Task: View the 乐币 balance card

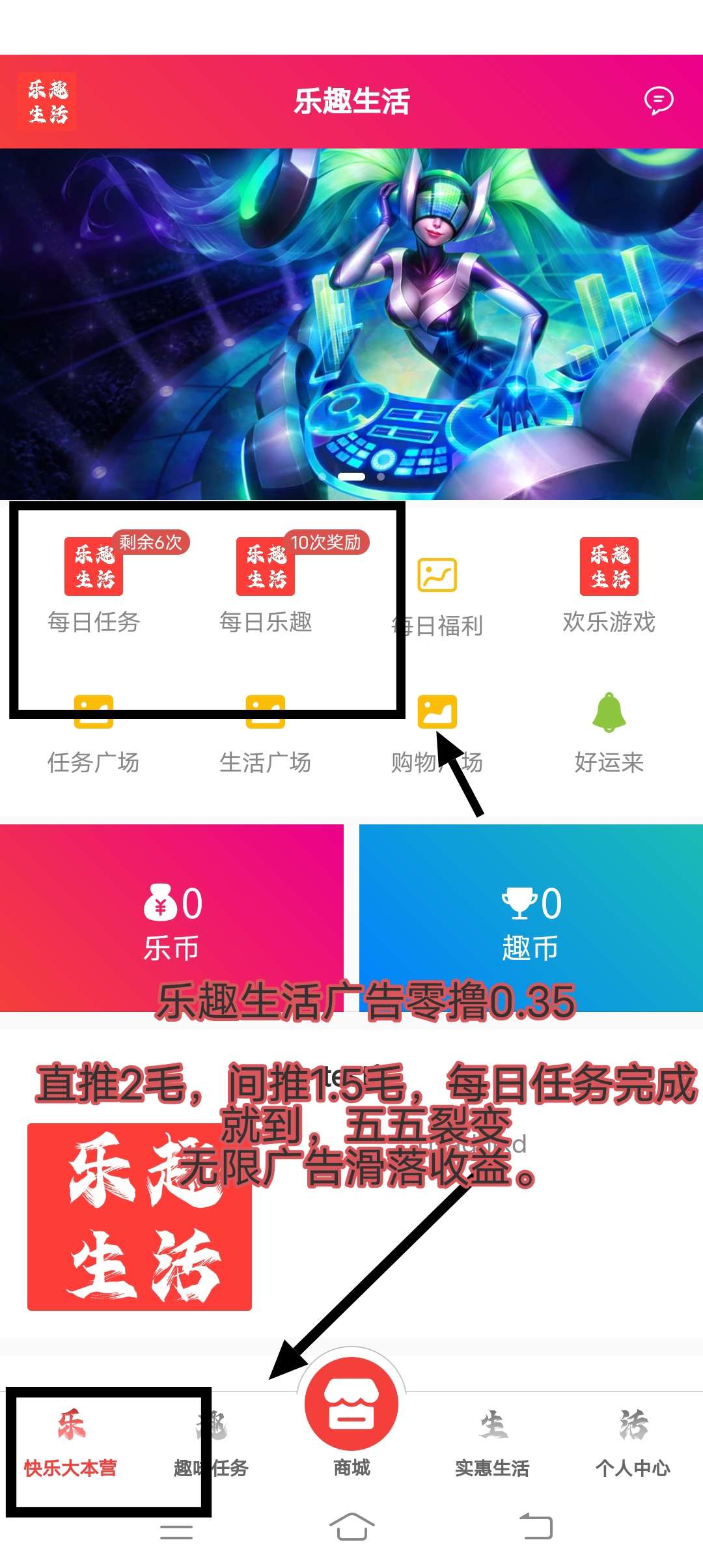Action: pyautogui.click(x=171, y=918)
